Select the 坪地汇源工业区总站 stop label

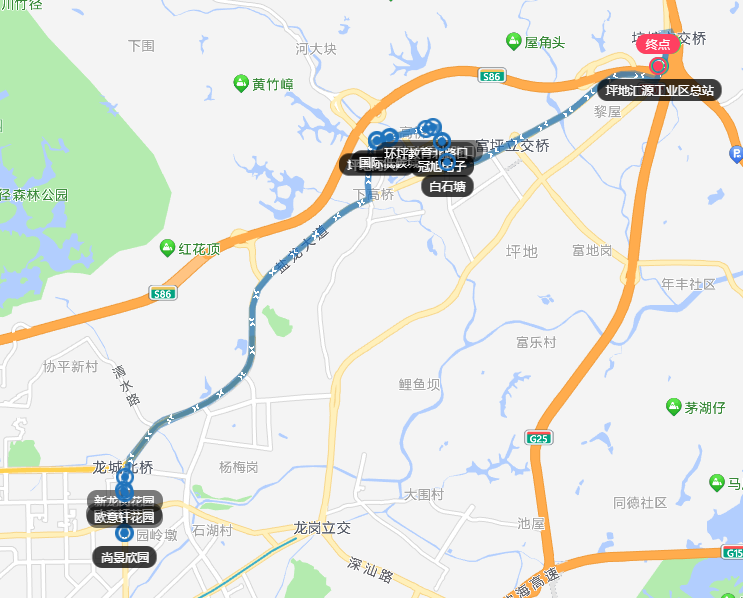pos(659,90)
